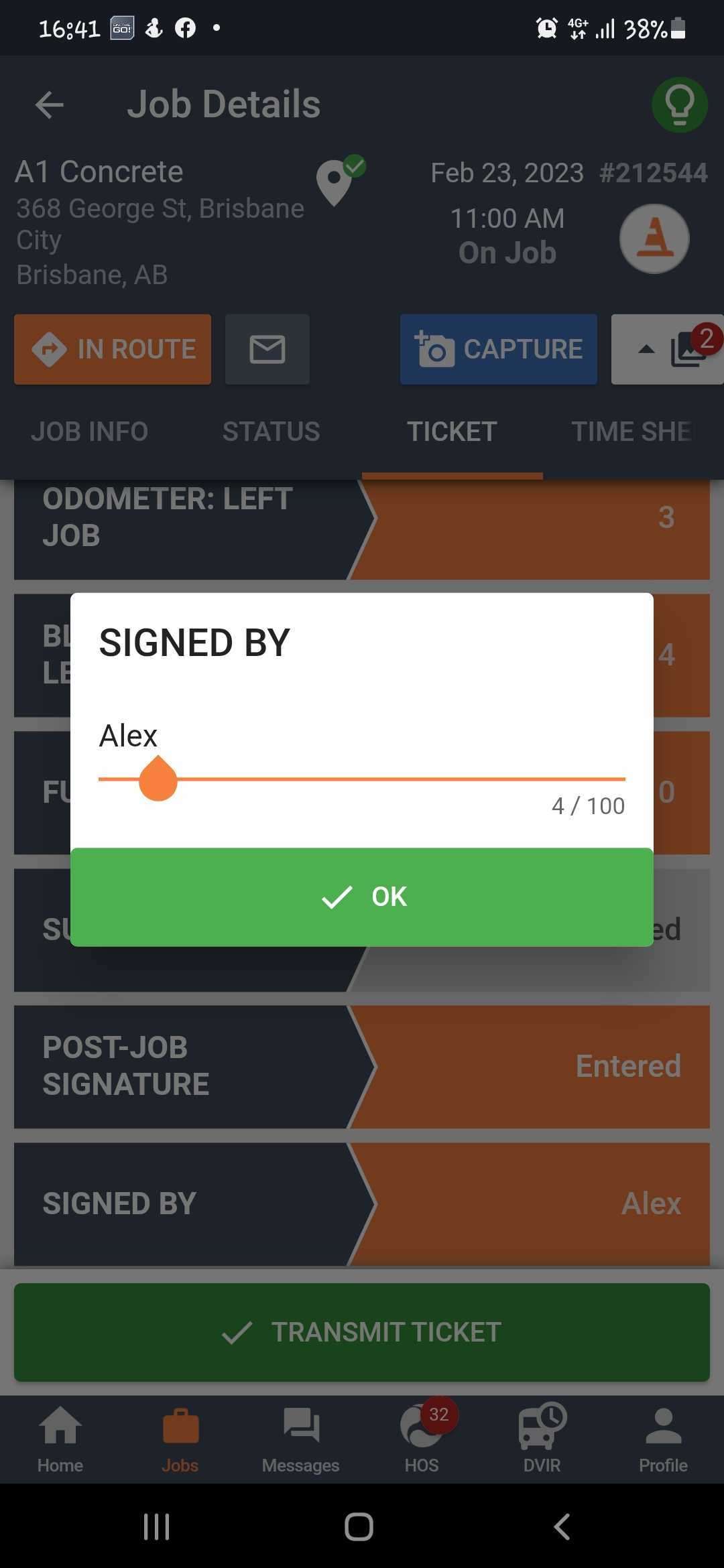The width and height of the screenshot is (724, 1568).
Task: Expand the photo gallery with 2 items
Action: click(668, 349)
